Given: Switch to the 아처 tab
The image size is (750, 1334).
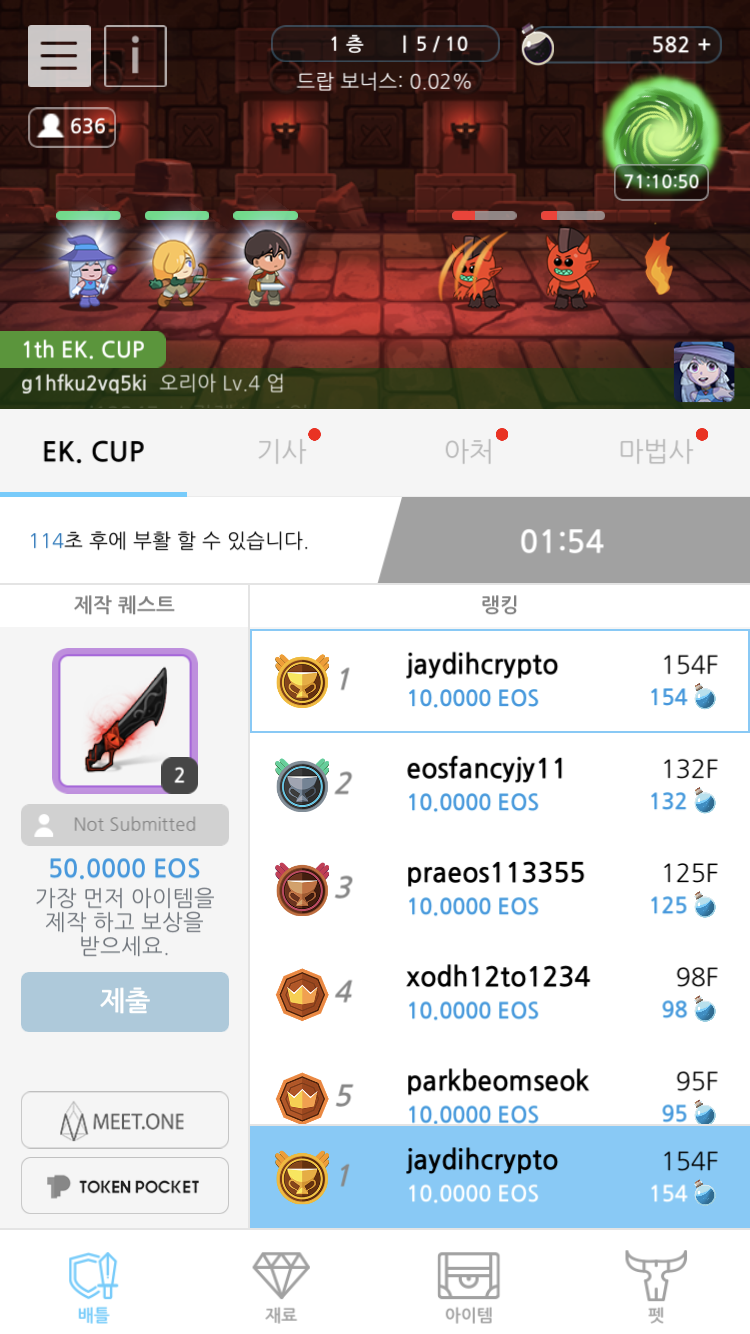Looking at the screenshot, I should pyautogui.click(x=469, y=451).
